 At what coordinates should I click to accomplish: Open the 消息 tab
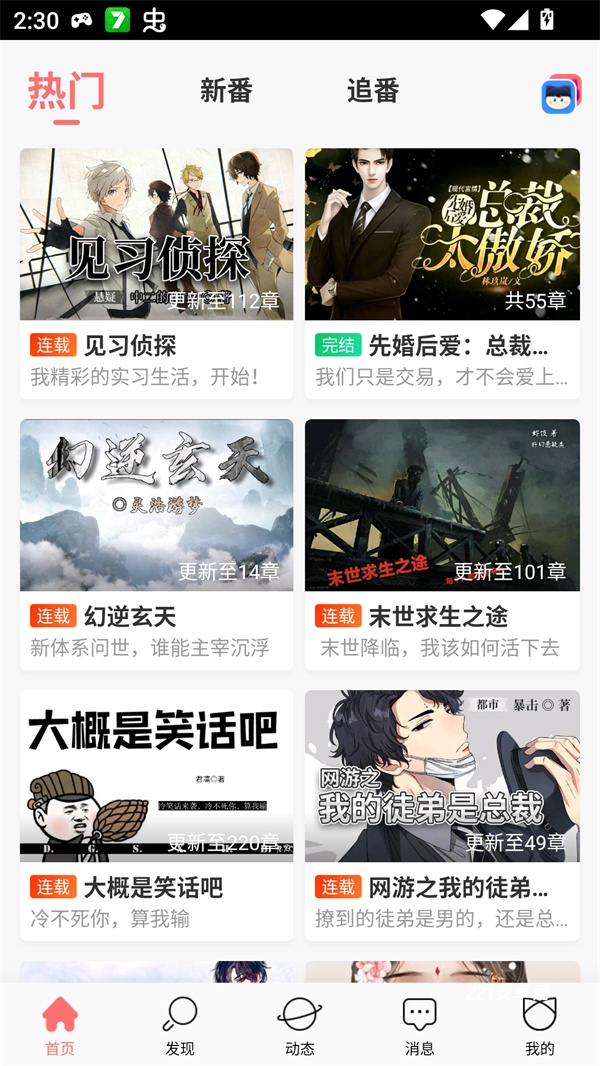pos(420,1026)
